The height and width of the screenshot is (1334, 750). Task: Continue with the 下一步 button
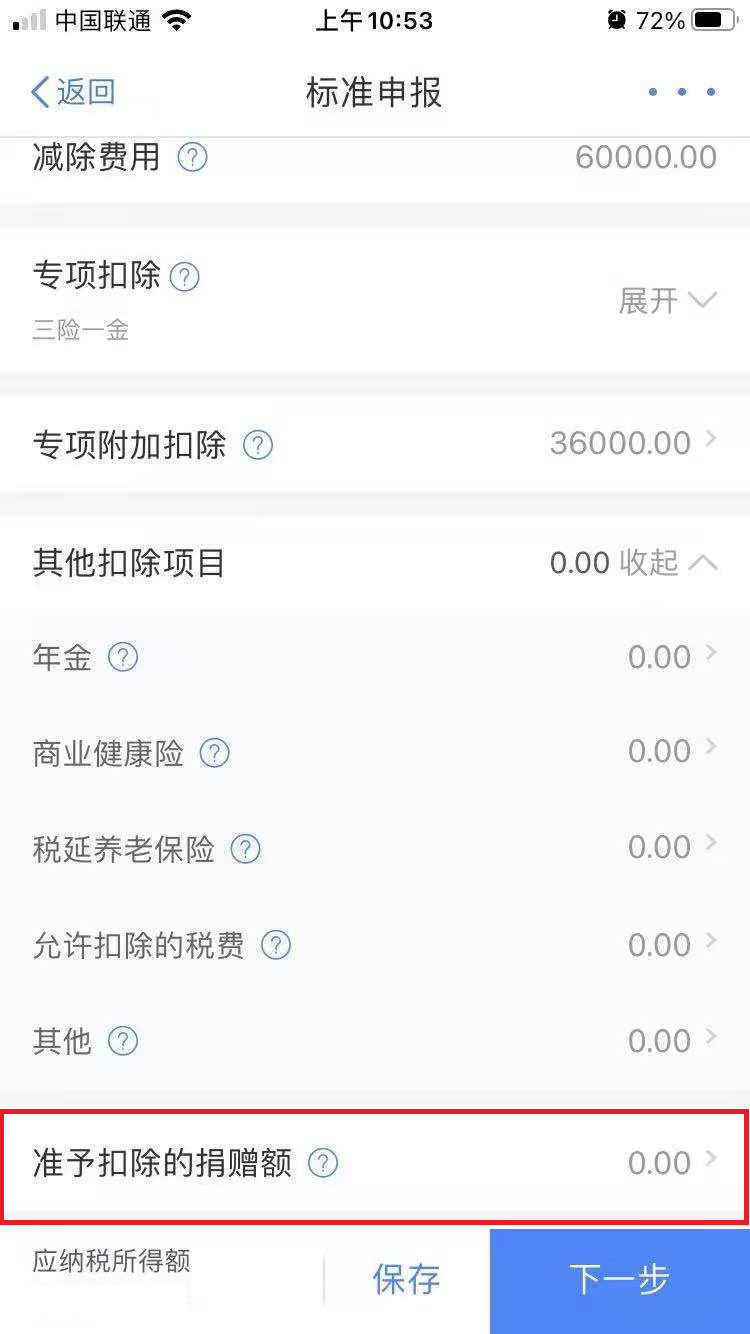tap(620, 1281)
